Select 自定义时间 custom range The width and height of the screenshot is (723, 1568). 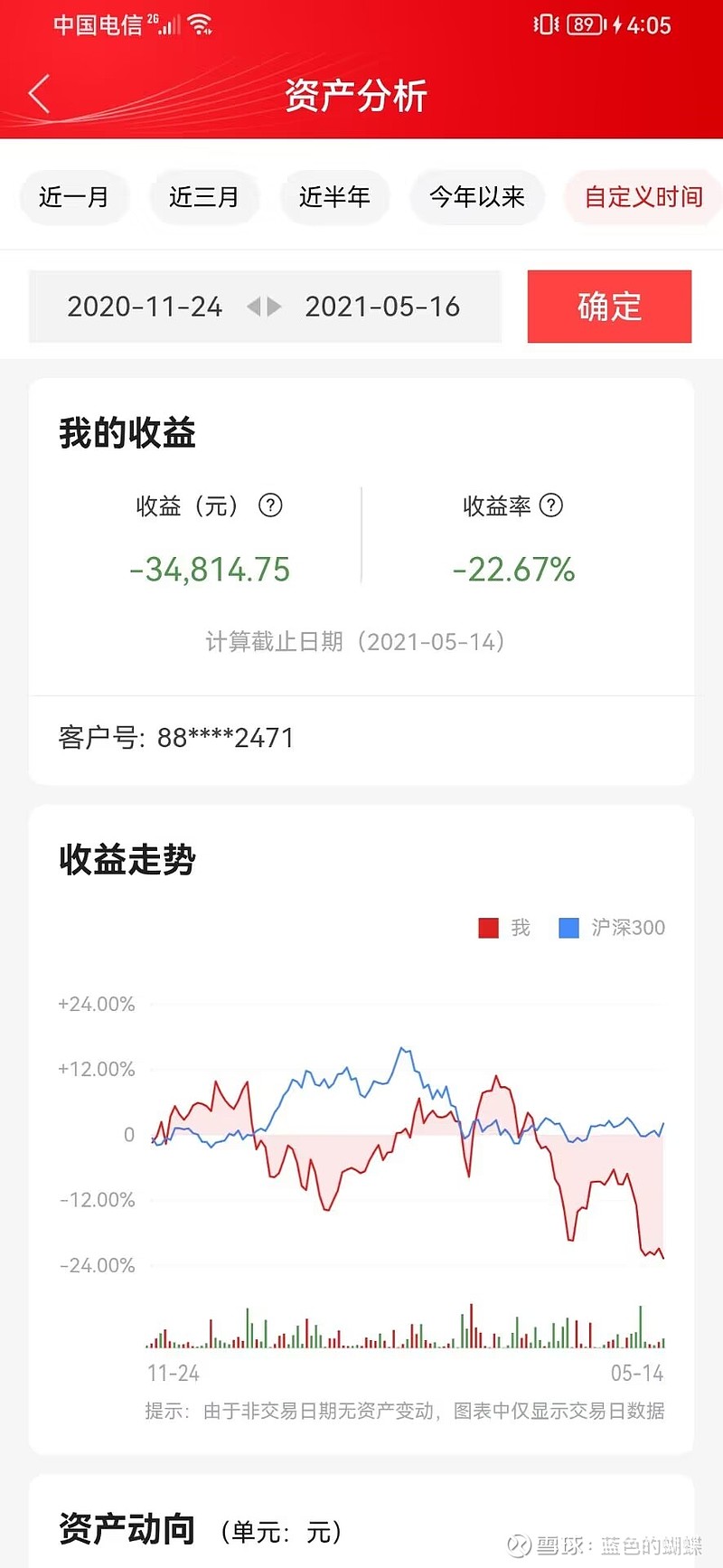coord(643,197)
